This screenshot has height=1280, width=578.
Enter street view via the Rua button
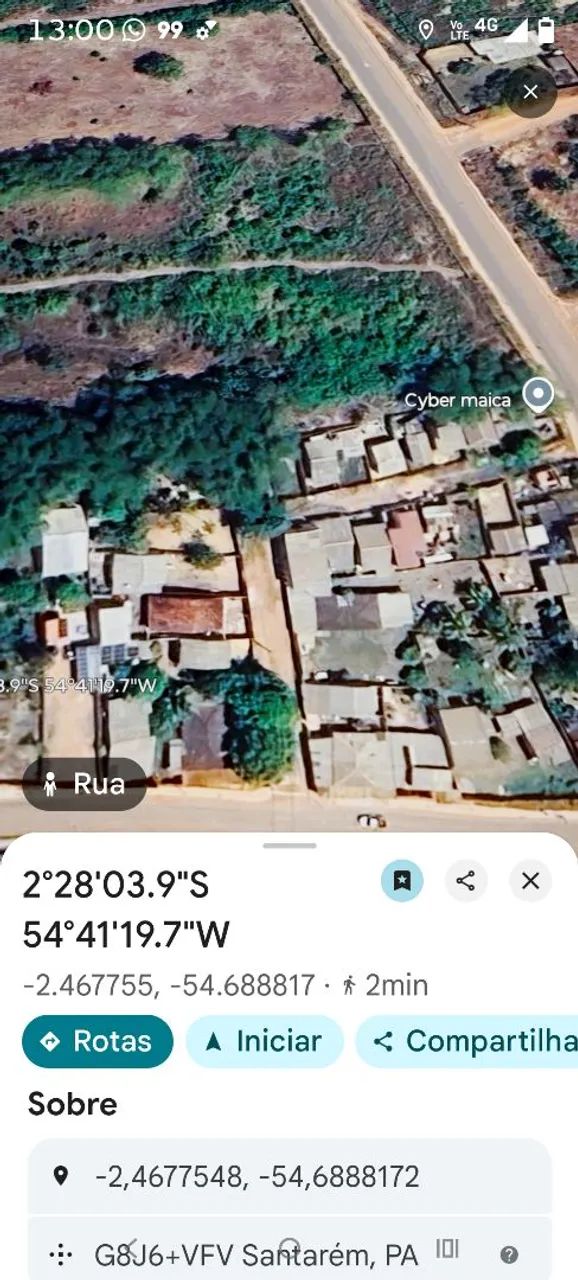[x=85, y=784]
